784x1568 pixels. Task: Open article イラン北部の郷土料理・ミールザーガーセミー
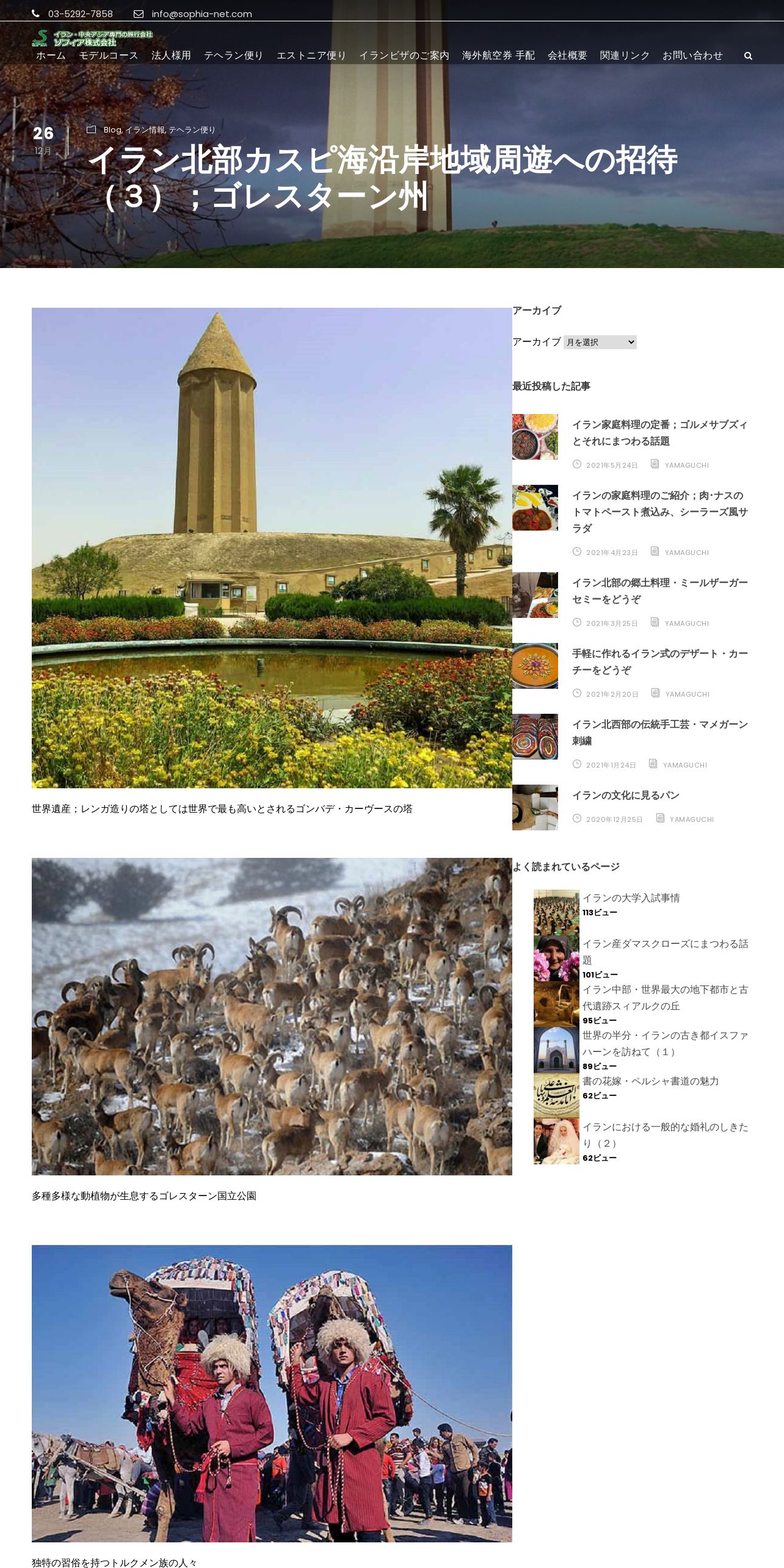pyautogui.click(x=659, y=591)
